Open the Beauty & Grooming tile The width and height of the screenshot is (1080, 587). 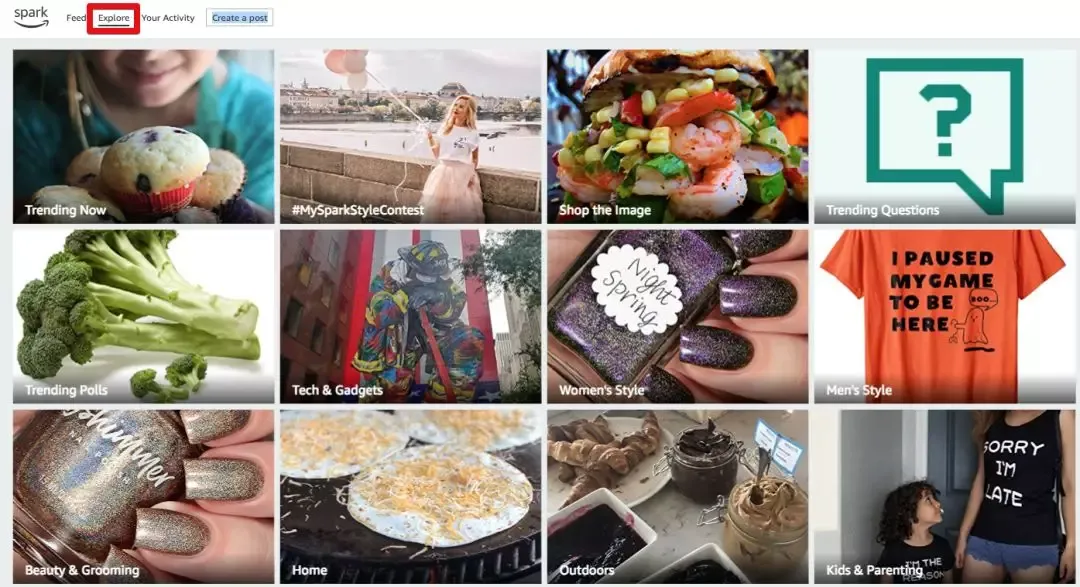pos(143,496)
